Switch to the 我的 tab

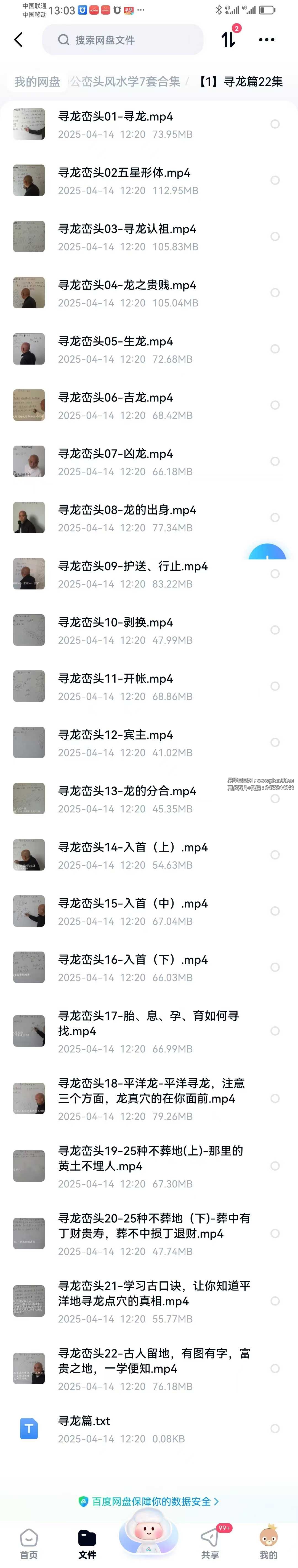coord(269,1544)
